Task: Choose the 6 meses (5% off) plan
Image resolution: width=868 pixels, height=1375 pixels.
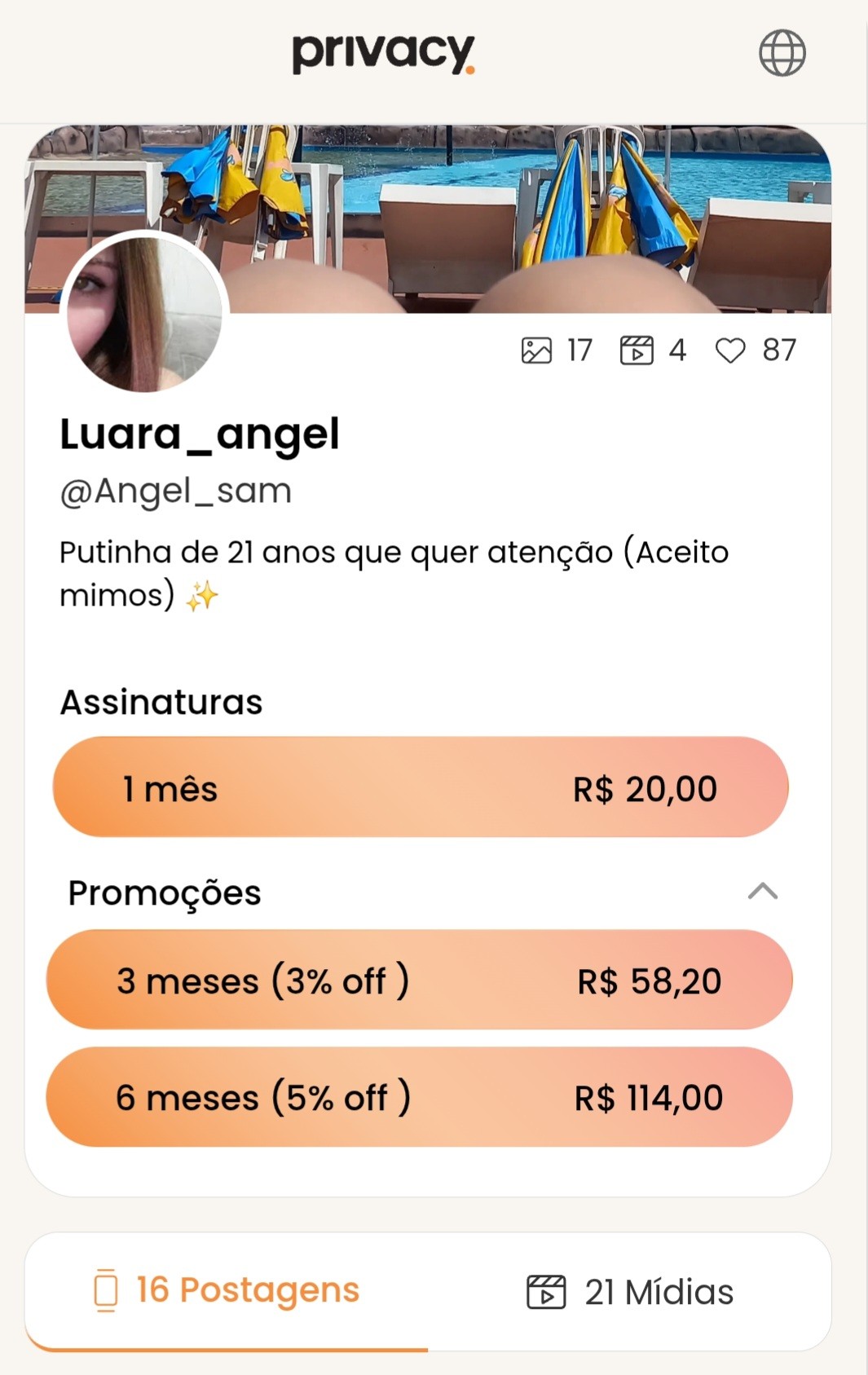Action: pos(419,1097)
